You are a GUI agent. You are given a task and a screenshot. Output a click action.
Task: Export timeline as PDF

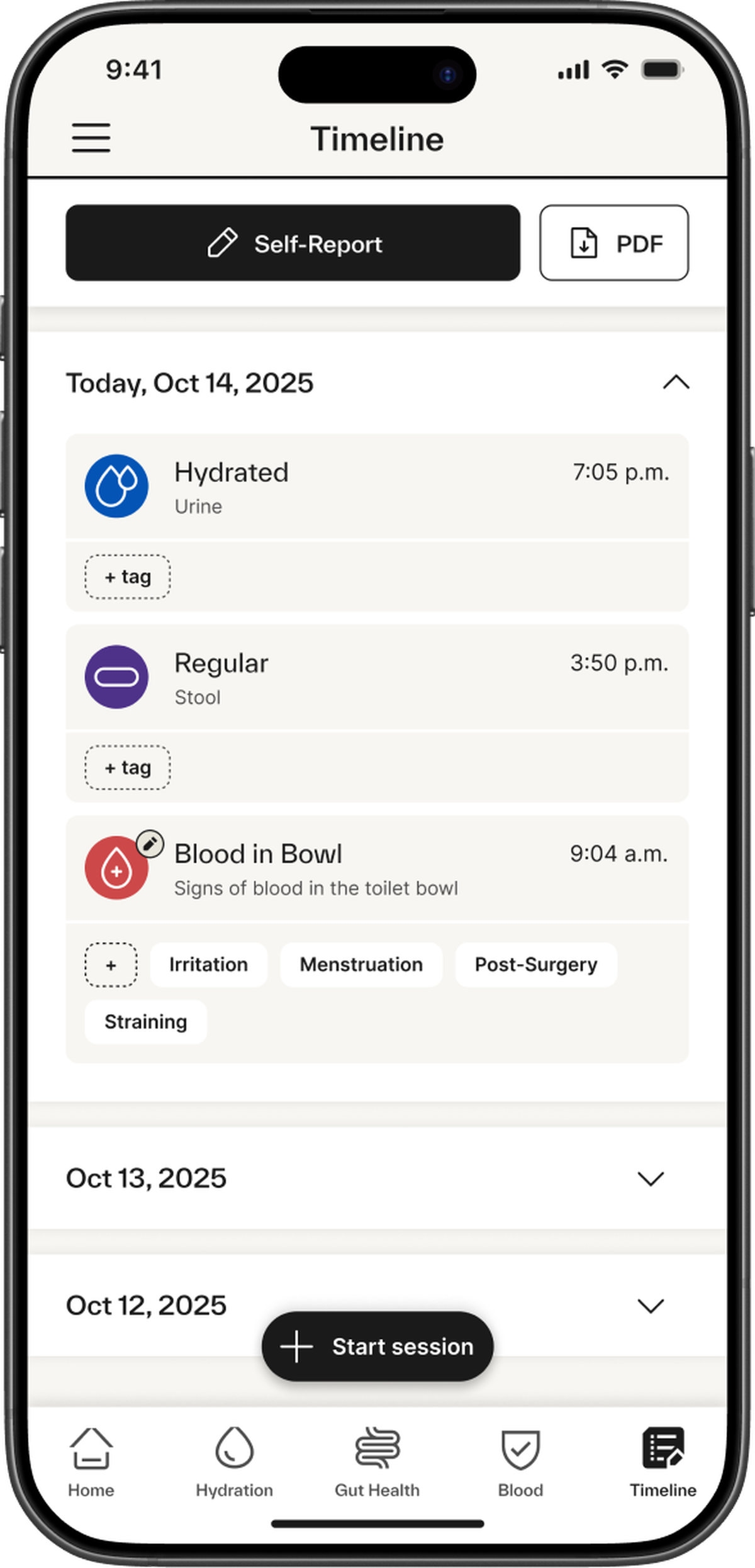613,243
